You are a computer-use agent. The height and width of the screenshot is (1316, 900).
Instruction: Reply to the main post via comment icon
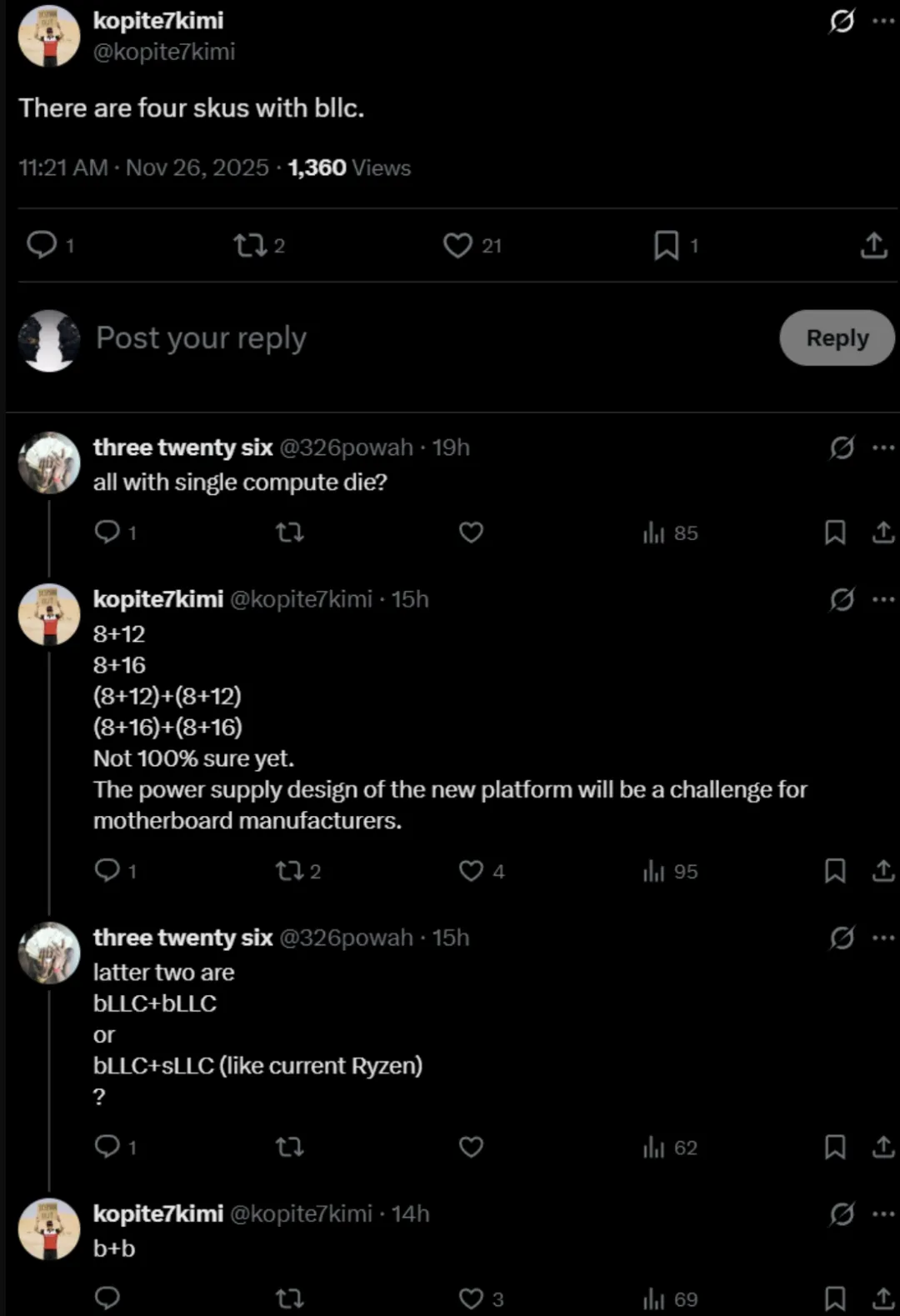(x=42, y=245)
